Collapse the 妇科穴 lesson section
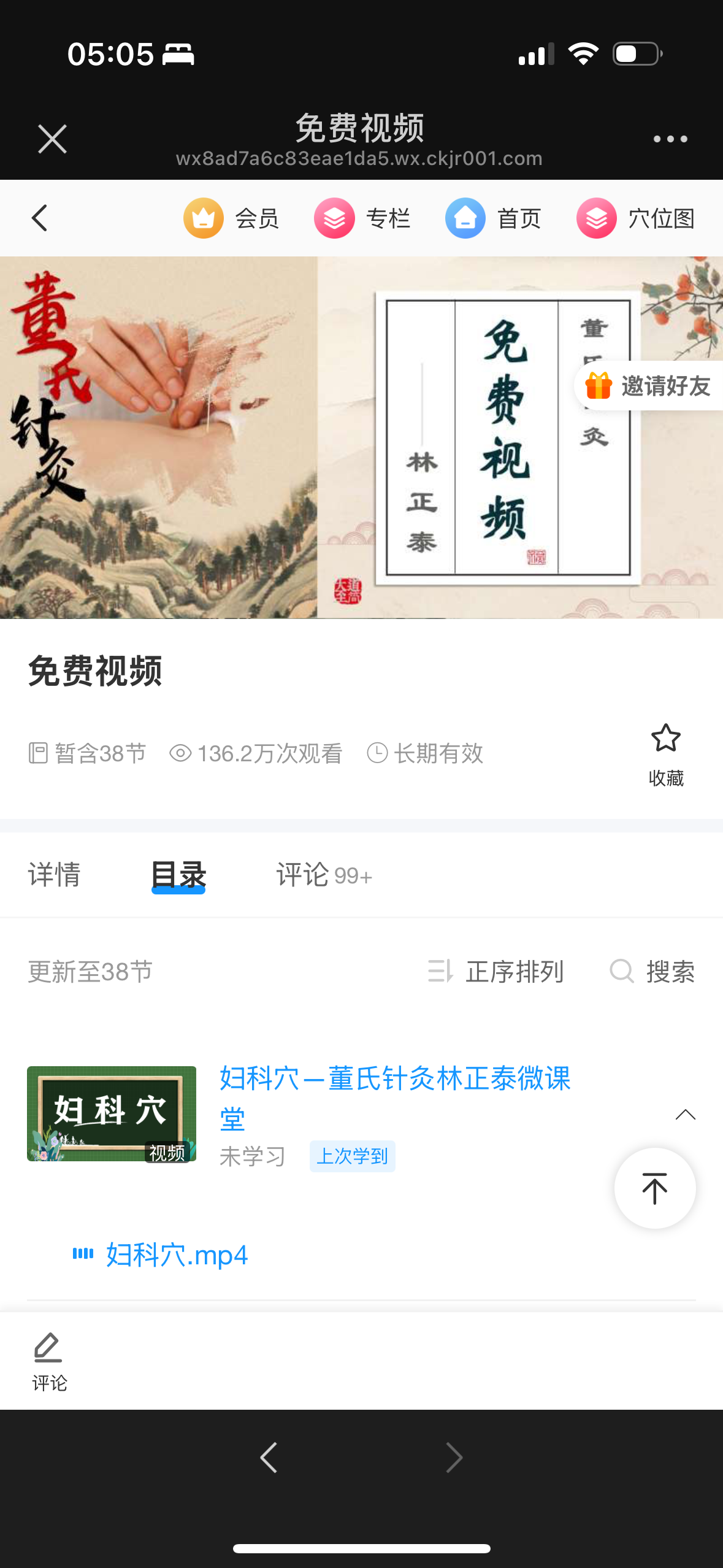723x1568 pixels. click(685, 1115)
